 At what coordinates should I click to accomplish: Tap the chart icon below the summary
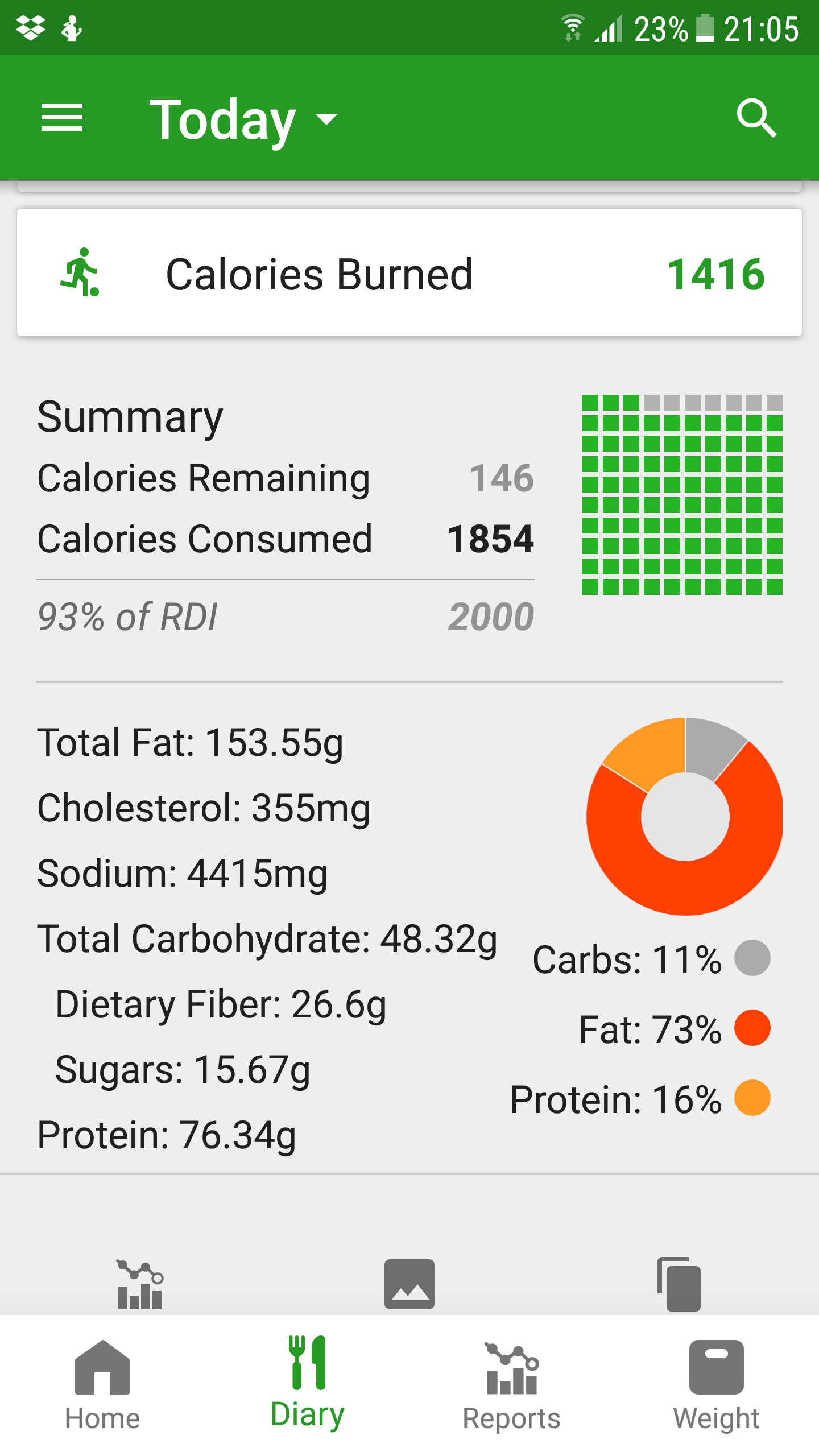coord(140,1284)
